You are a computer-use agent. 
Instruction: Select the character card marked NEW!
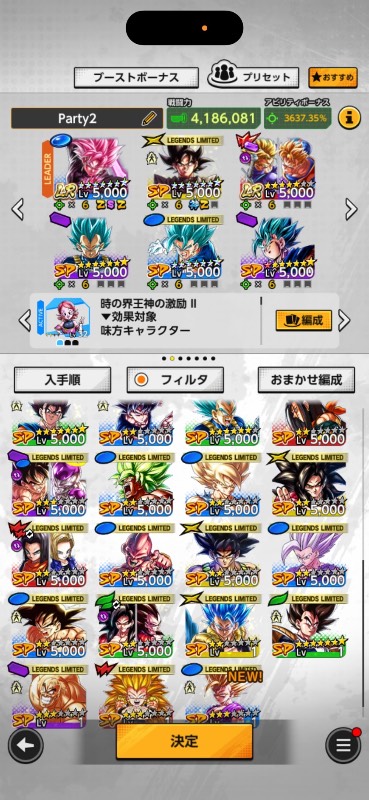222,695
